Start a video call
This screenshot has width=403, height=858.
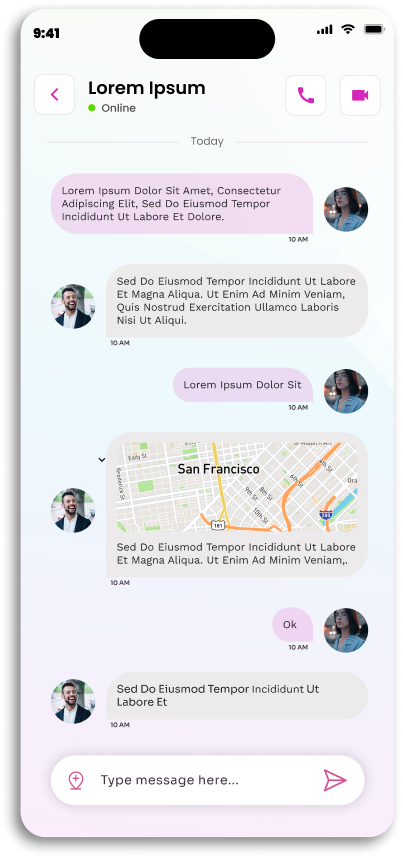[360, 95]
